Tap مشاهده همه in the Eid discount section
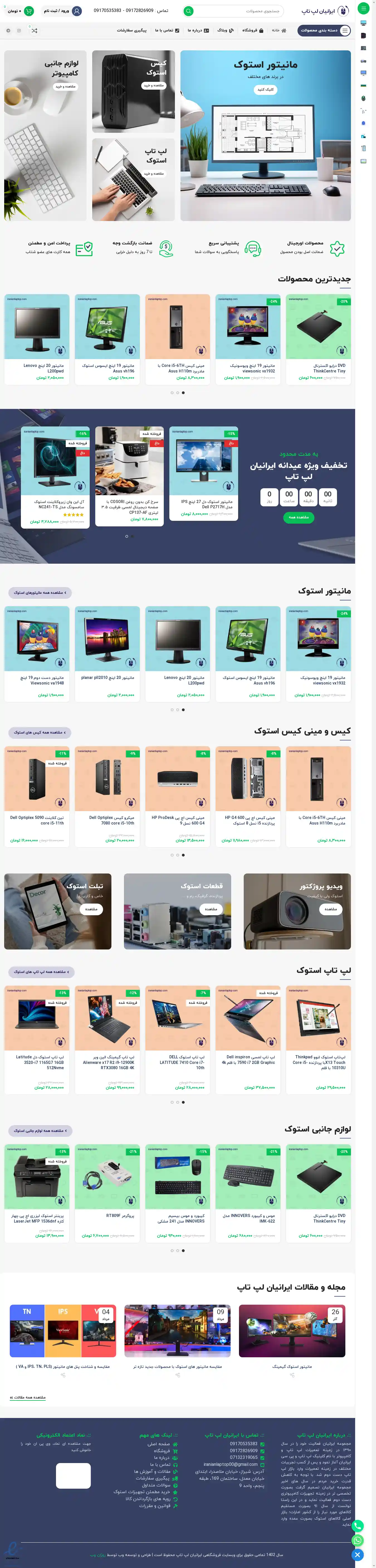This screenshot has height=1568, width=376. point(299,517)
